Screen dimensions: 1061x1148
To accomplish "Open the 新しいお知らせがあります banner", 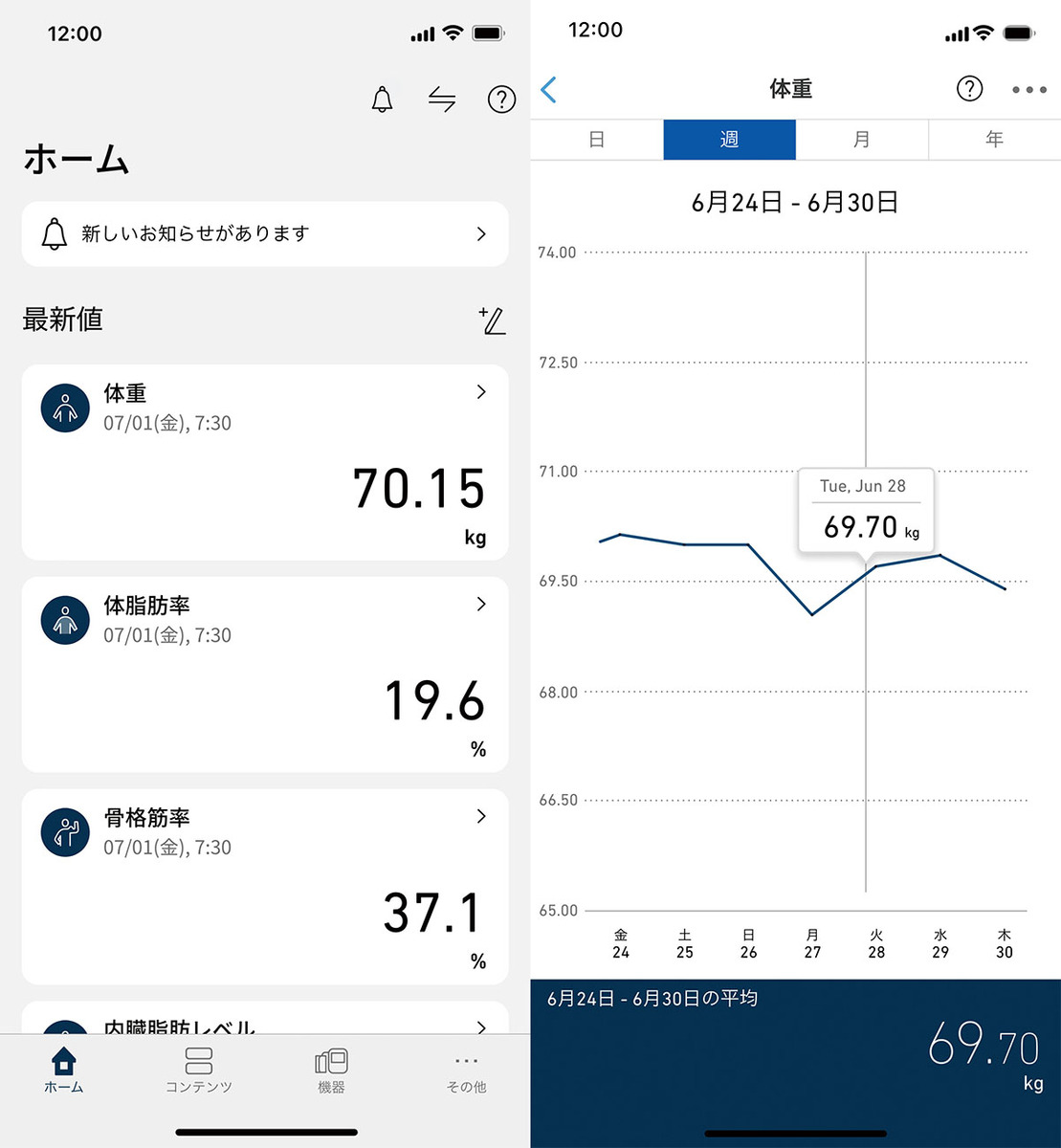I will [x=265, y=233].
